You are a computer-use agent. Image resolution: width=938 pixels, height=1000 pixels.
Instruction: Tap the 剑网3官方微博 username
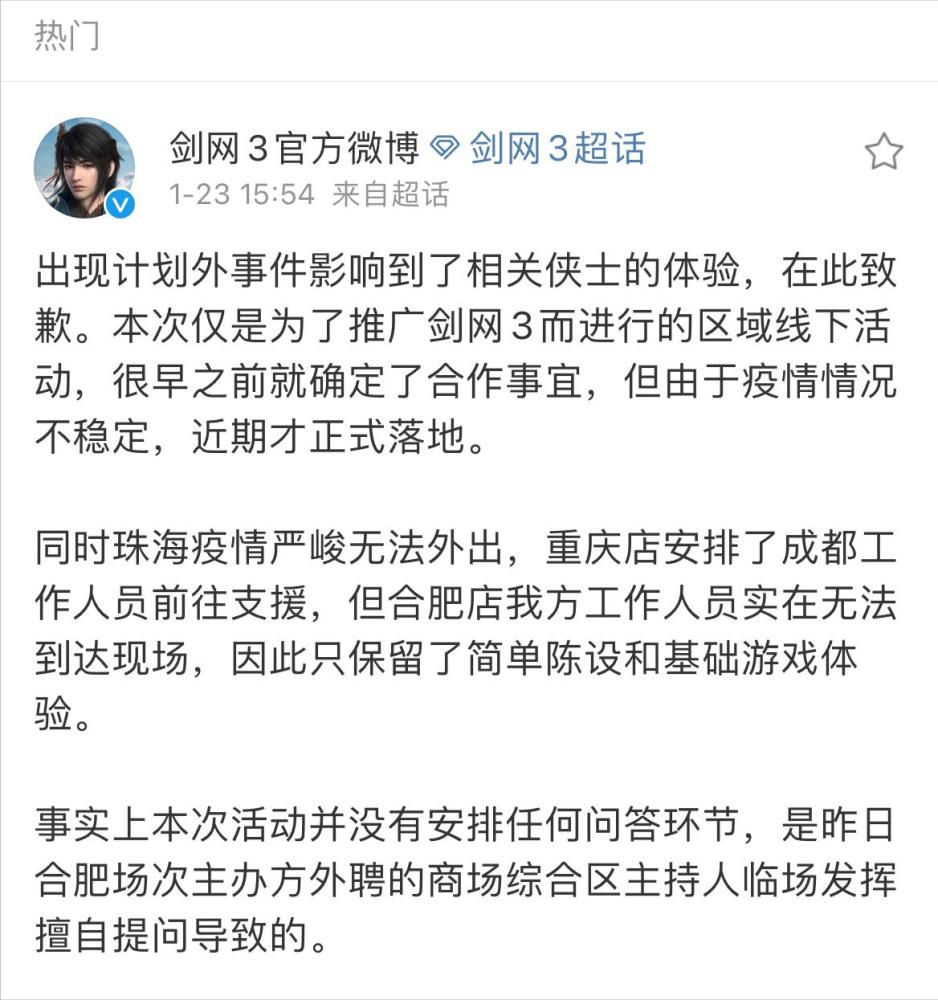pyautogui.click(x=294, y=148)
